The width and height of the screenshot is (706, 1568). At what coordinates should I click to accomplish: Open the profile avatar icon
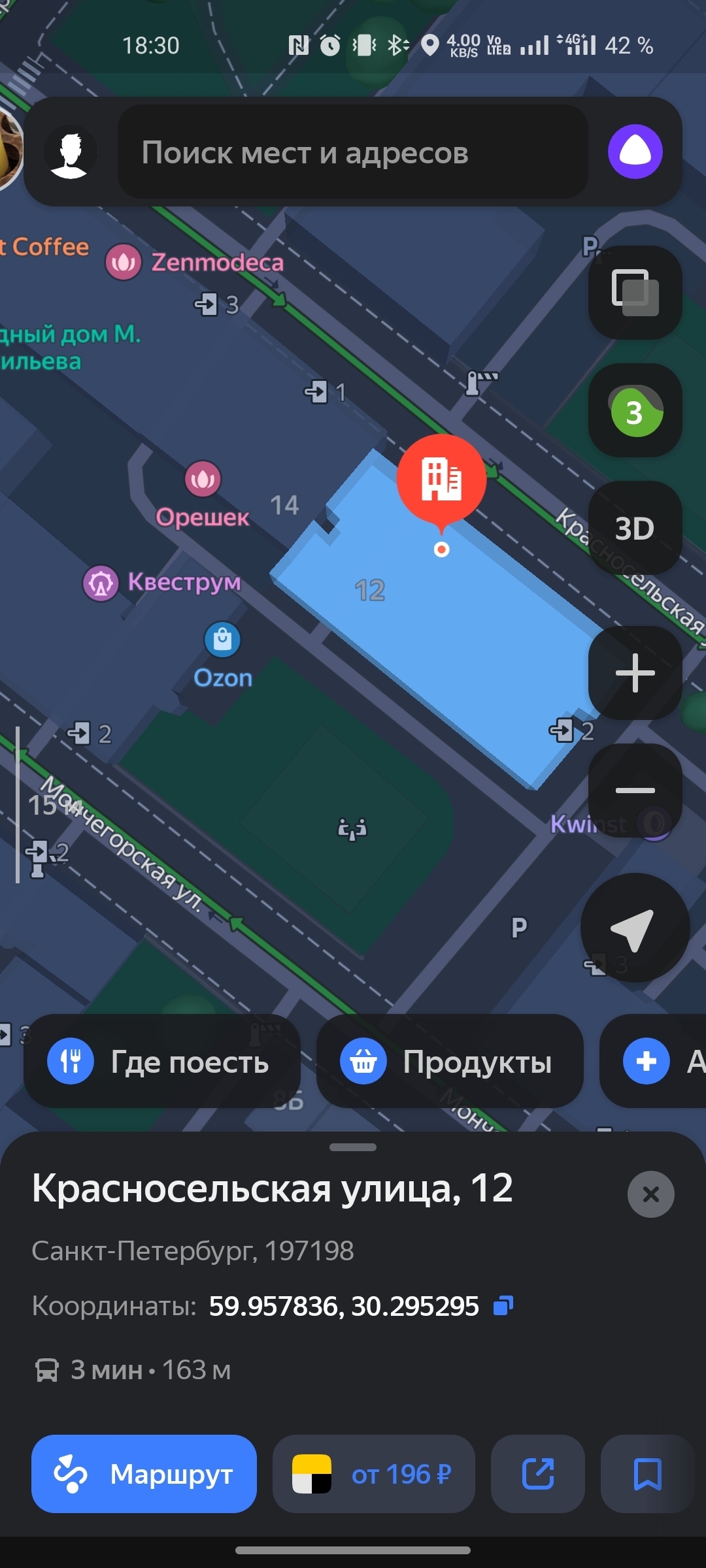(70, 153)
